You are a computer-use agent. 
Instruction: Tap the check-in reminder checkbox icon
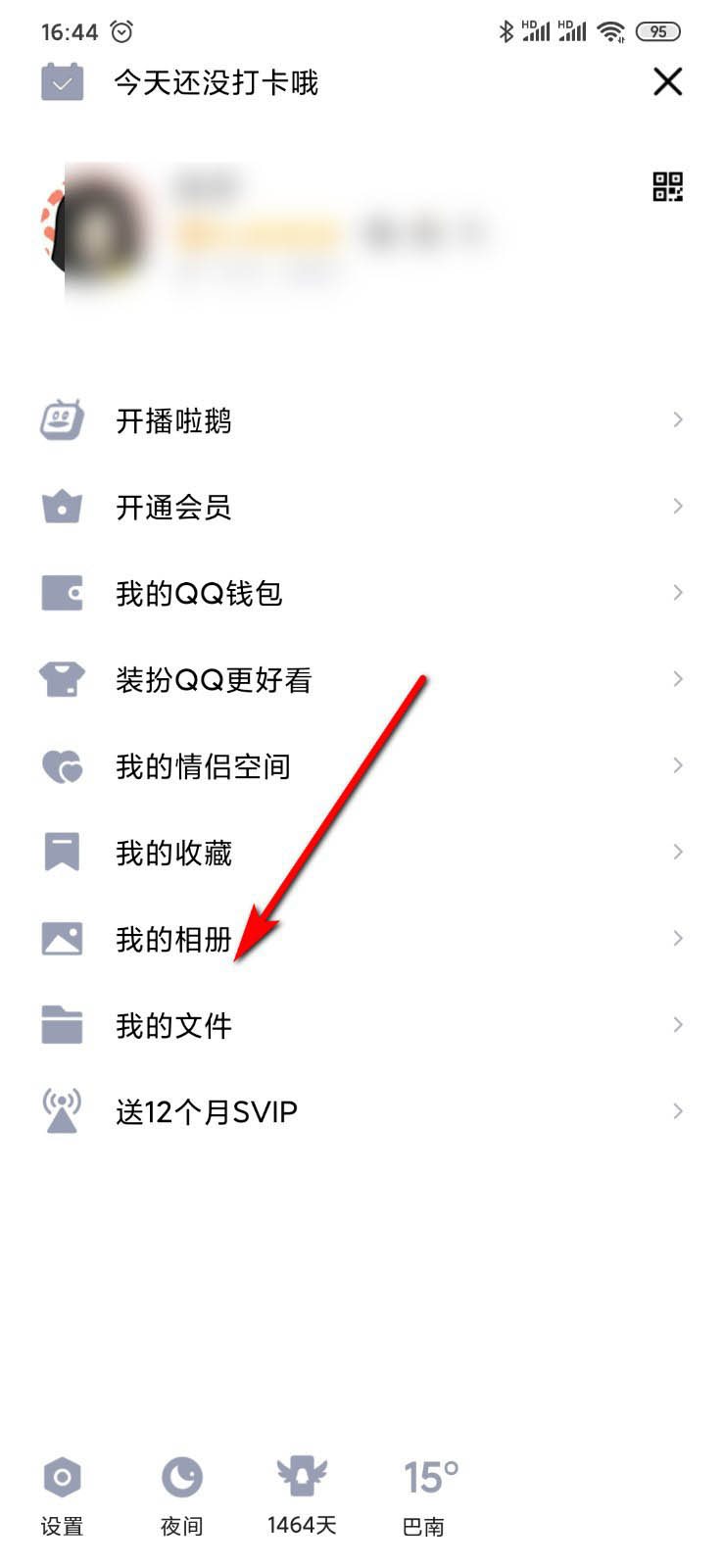pos(62,82)
